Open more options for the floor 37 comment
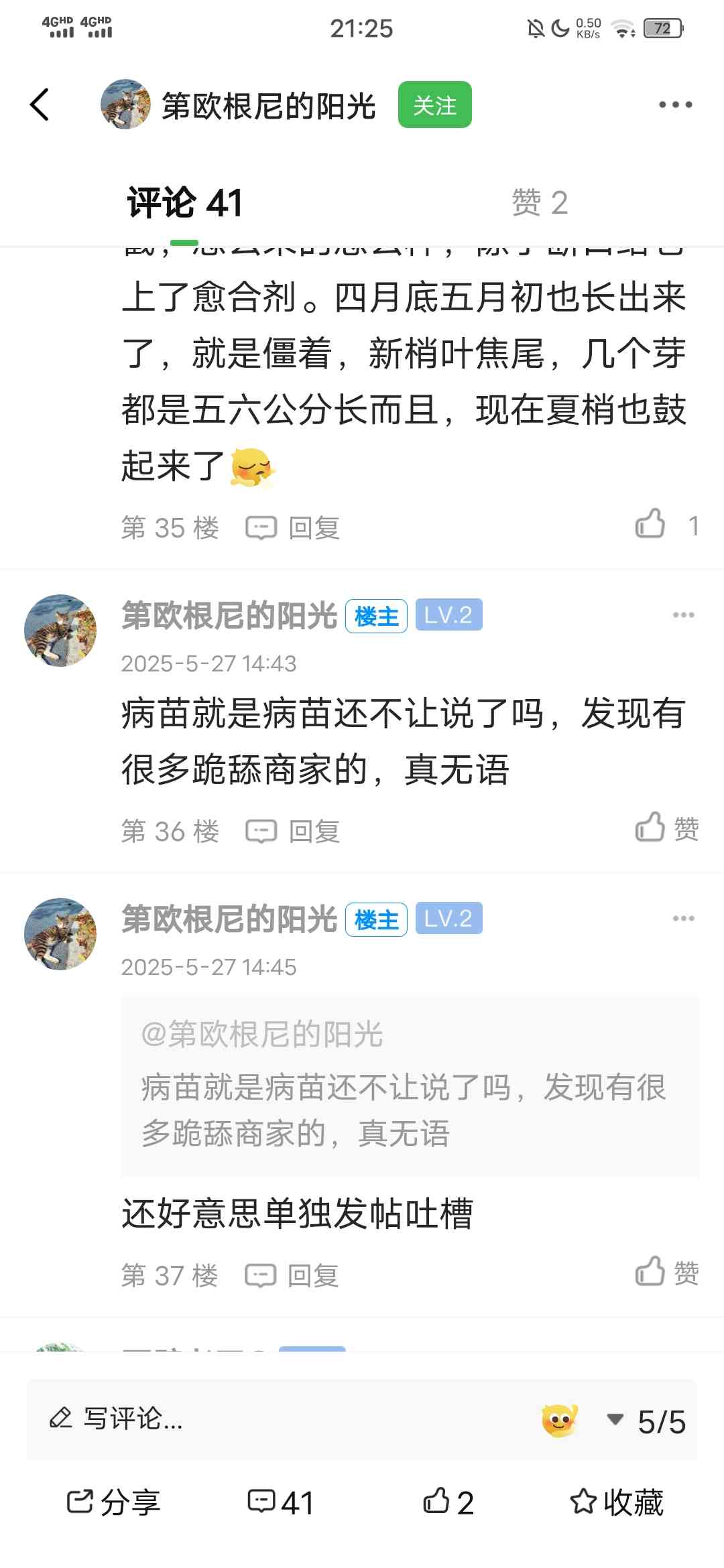This screenshot has width=724, height=1568. (683, 919)
